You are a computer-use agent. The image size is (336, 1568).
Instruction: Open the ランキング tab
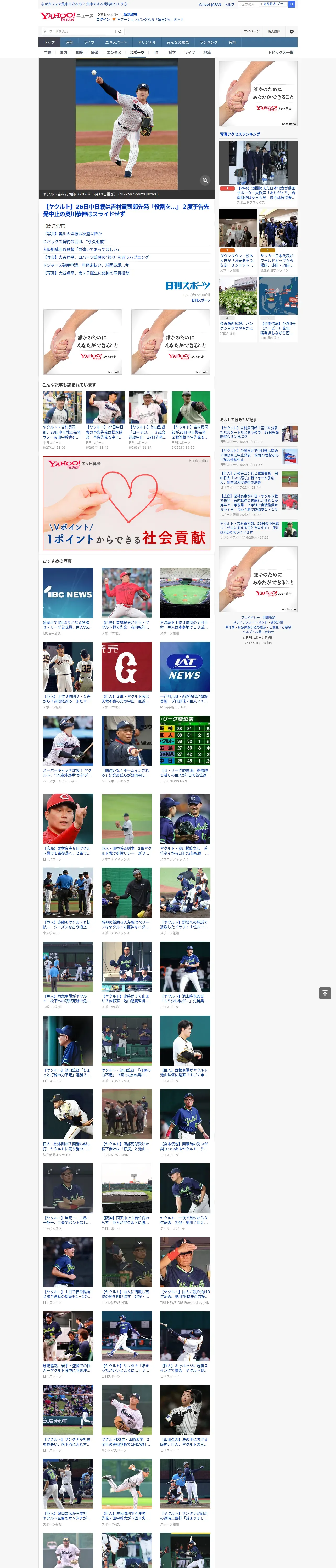coord(209,42)
